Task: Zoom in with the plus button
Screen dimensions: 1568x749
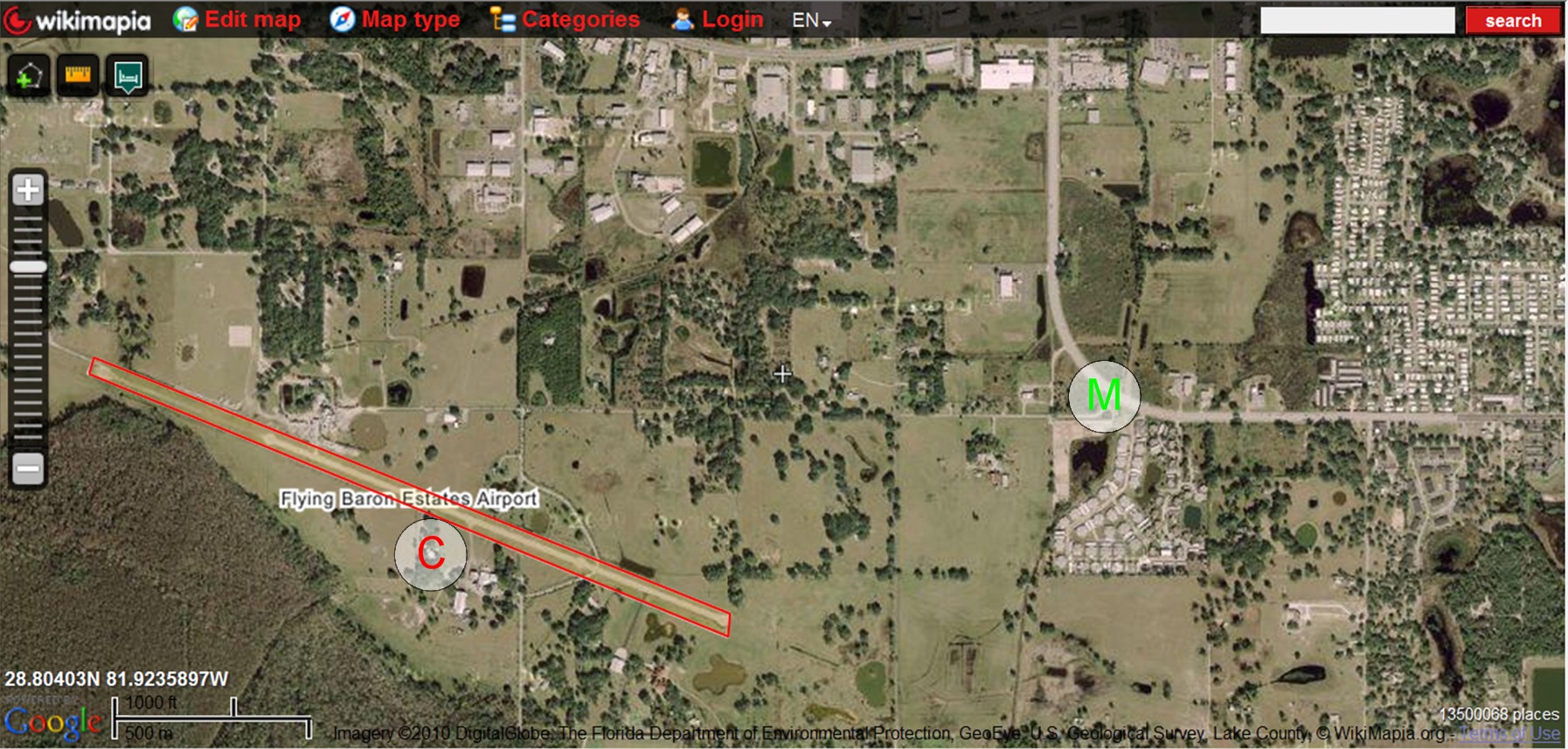Action: pyautogui.click(x=28, y=190)
